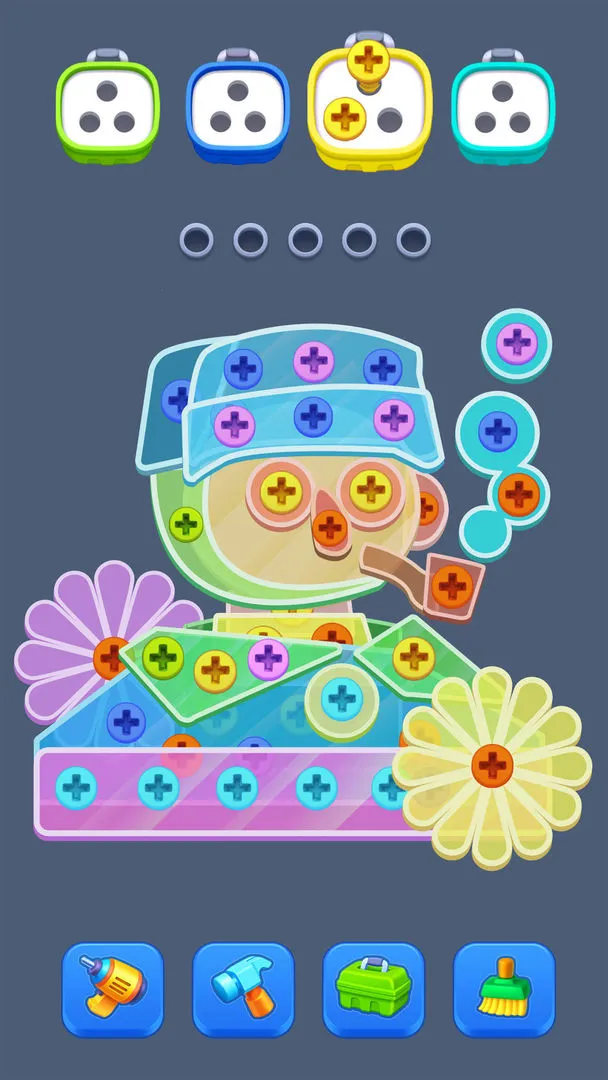Use the green toolbox booster

[x=373, y=989]
